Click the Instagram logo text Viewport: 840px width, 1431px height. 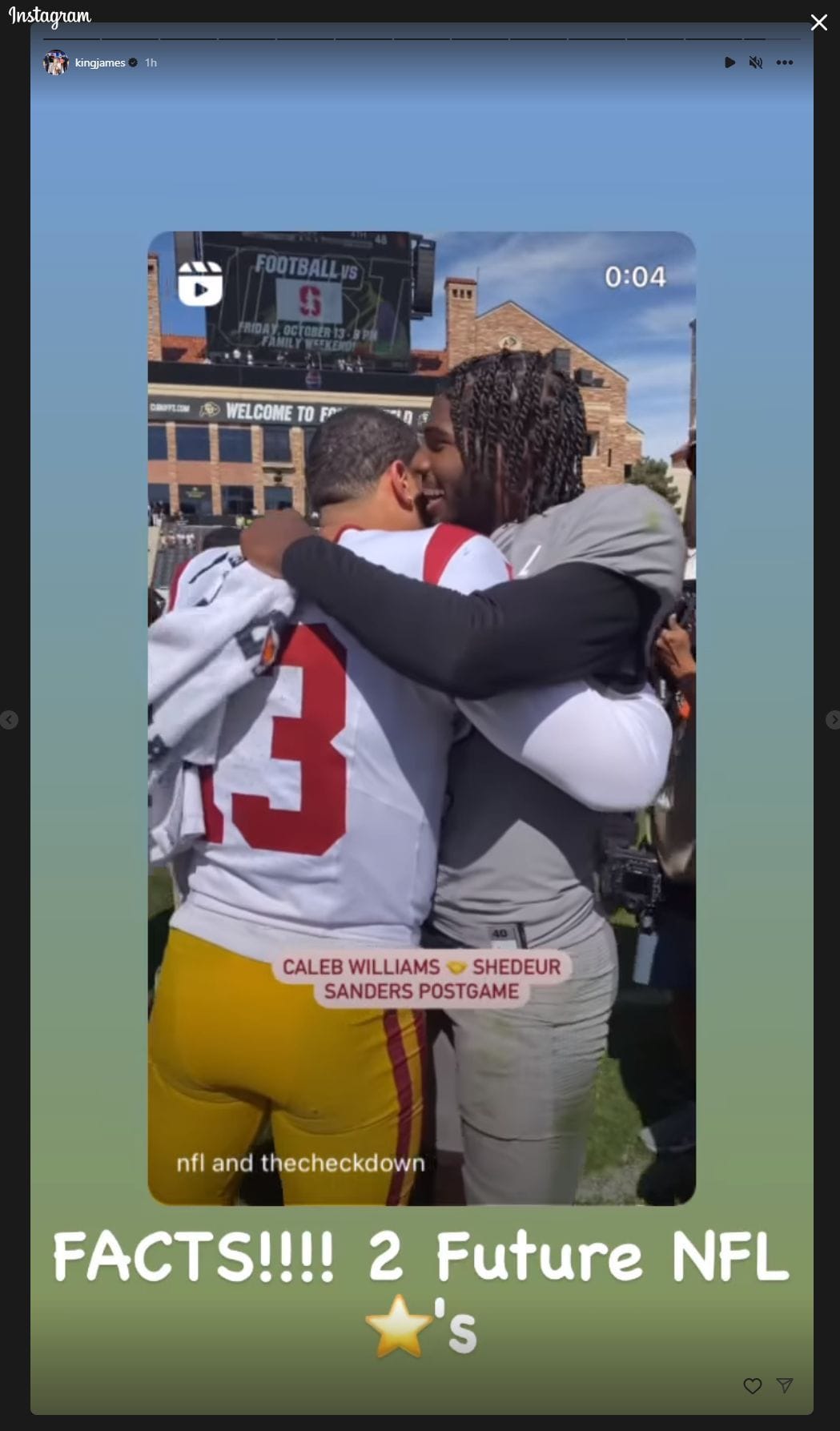point(48,14)
